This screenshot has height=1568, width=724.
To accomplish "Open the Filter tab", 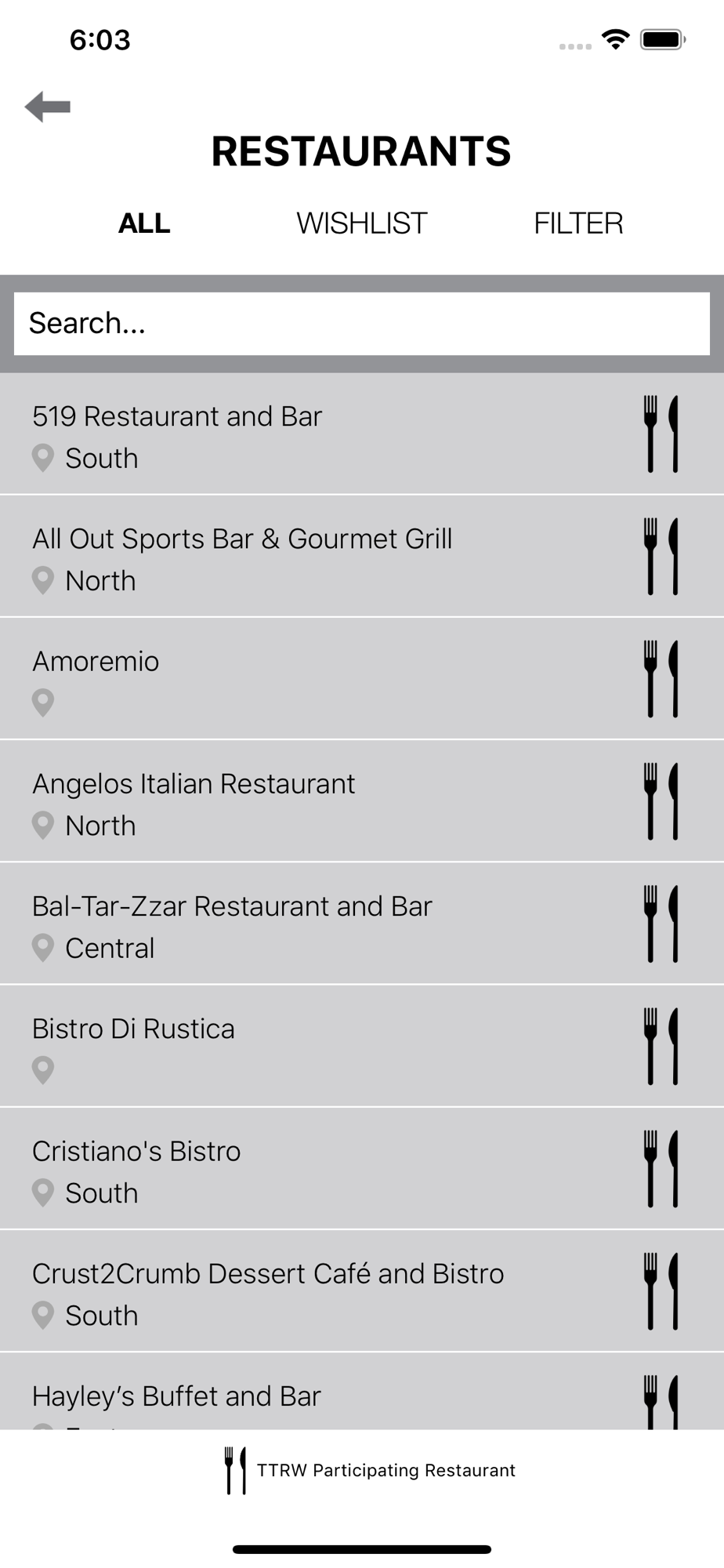I will (x=578, y=223).
